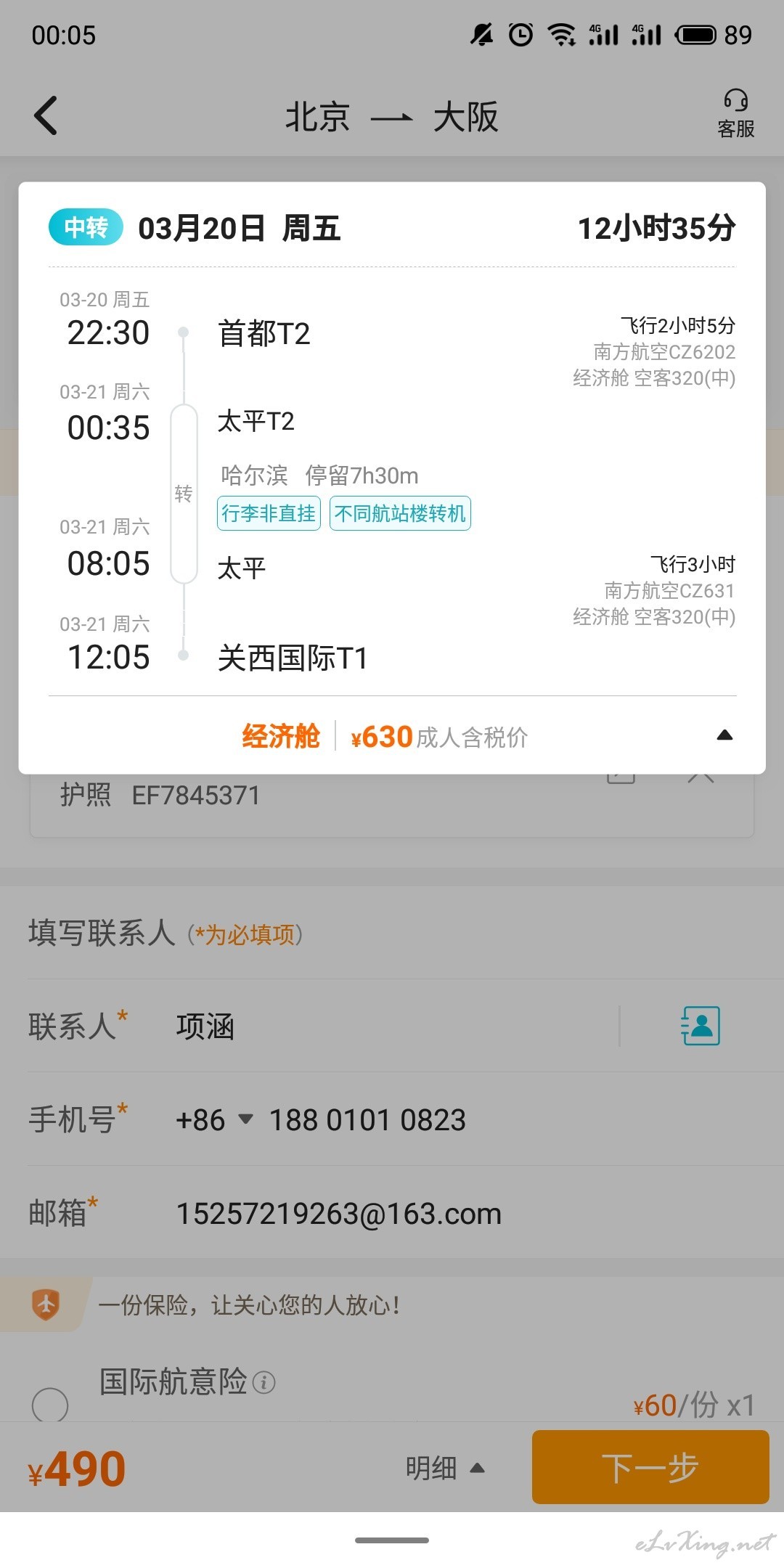Edit the 联系人 name field
This screenshot has width=784, height=1568.
coord(392,1026)
